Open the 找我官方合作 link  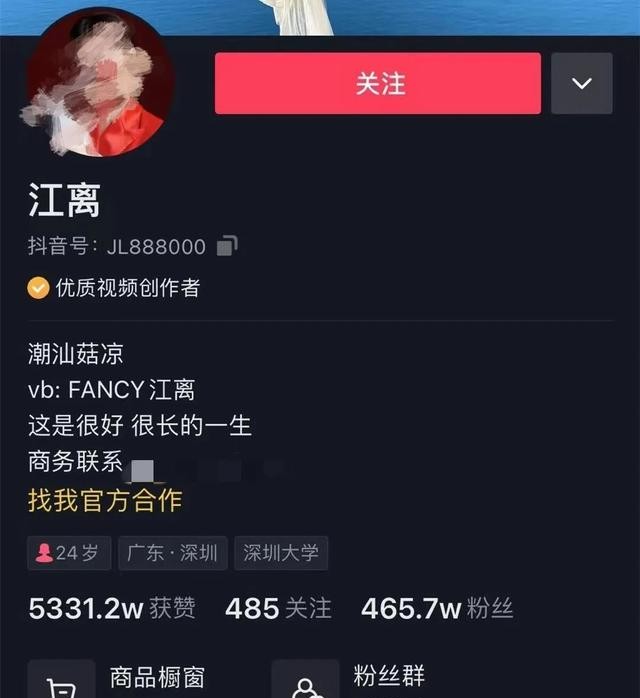click(105, 500)
